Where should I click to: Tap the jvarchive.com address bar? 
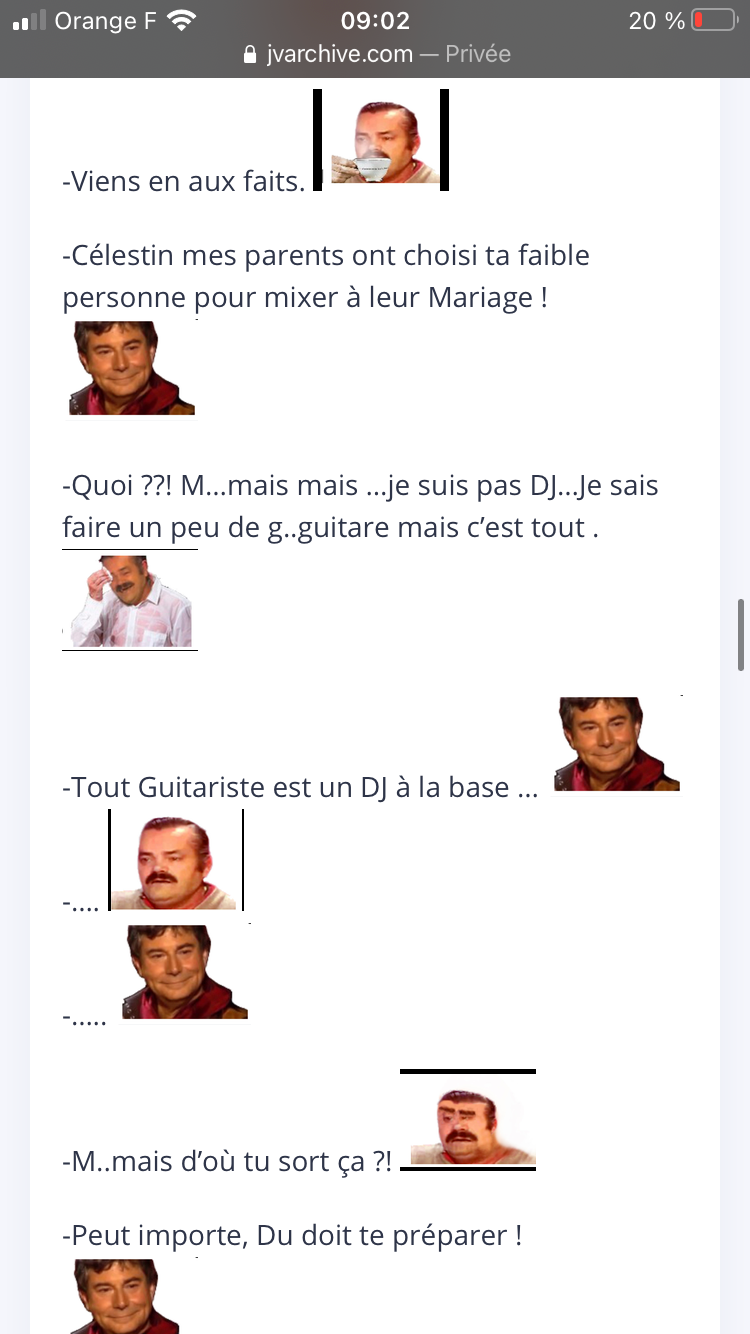377,54
